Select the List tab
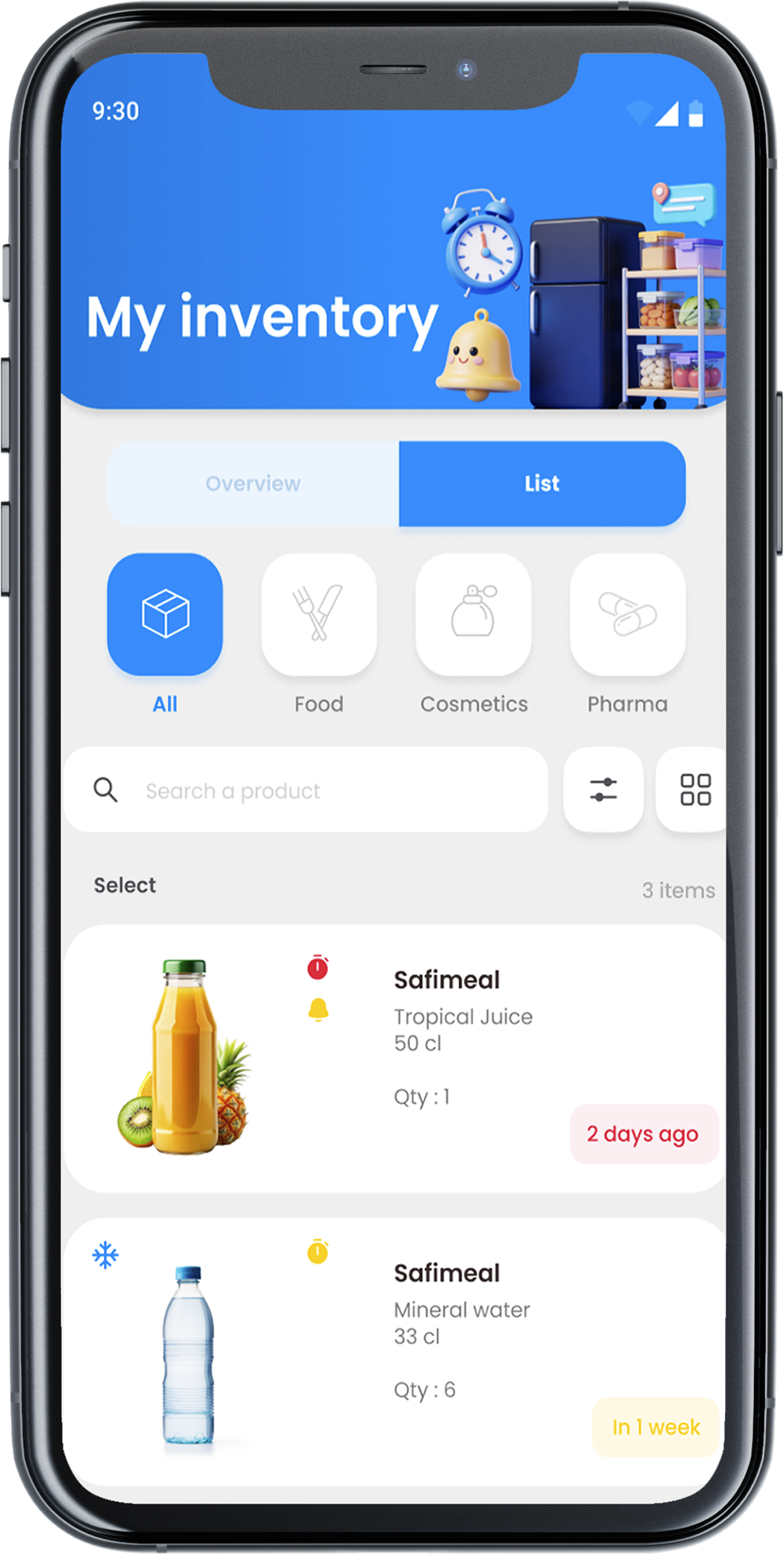Image resolution: width=784 pixels, height=1554 pixels. 542,483
